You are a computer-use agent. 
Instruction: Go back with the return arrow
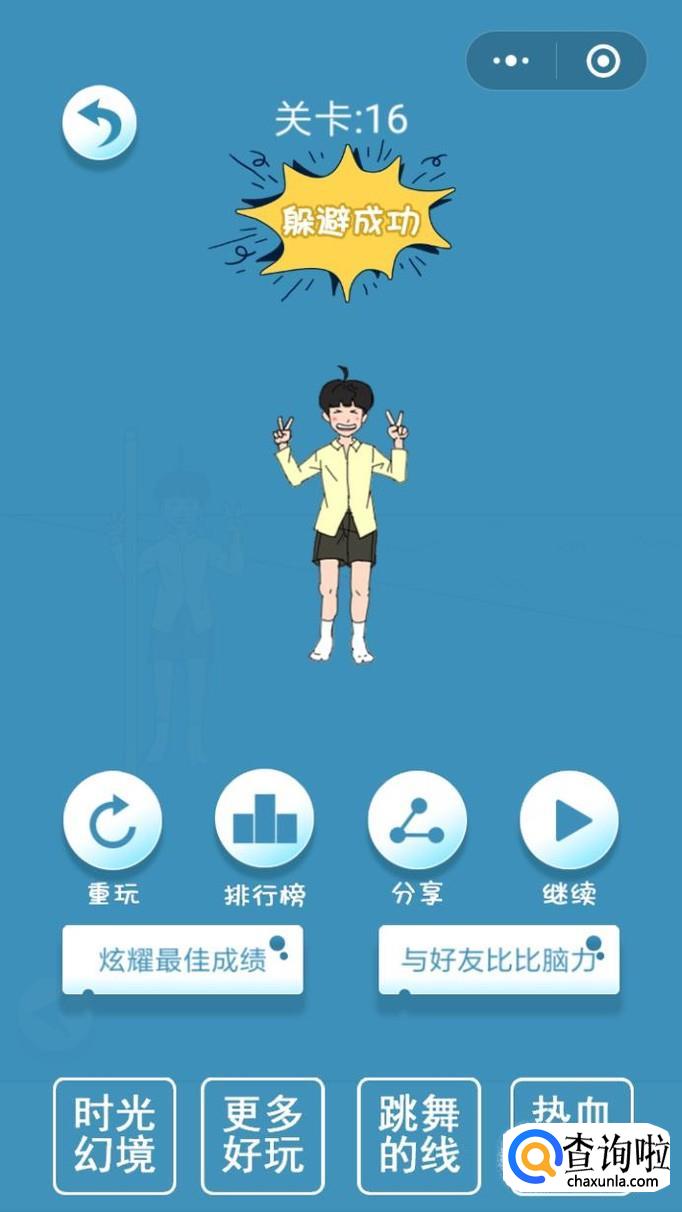pyautogui.click(x=99, y=124)
